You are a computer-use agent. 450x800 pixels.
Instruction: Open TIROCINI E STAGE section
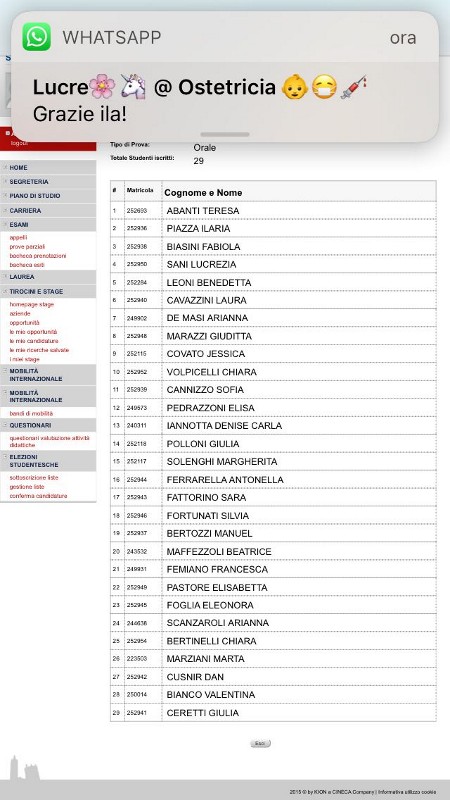click(x=48, y=291)
